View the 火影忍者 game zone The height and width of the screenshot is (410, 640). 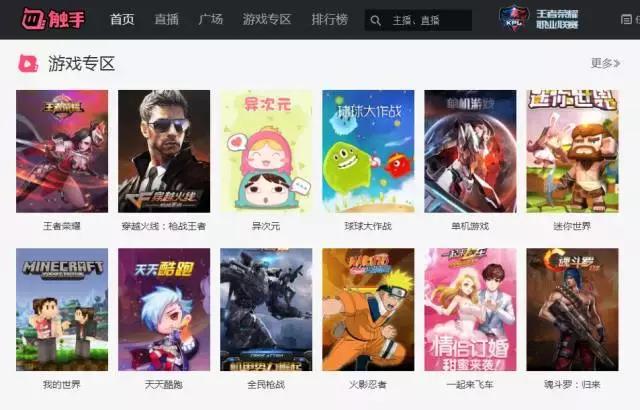367,309
